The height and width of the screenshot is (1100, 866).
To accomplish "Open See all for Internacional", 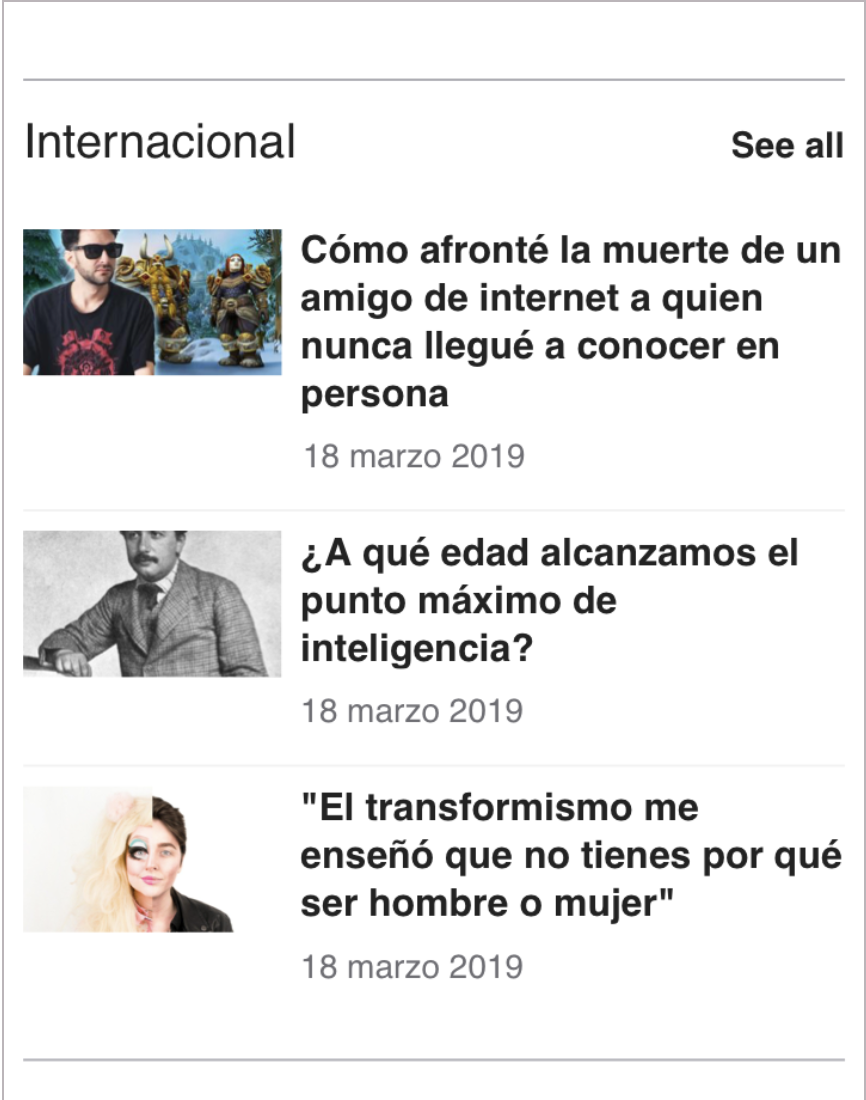I will coord(787,145).
